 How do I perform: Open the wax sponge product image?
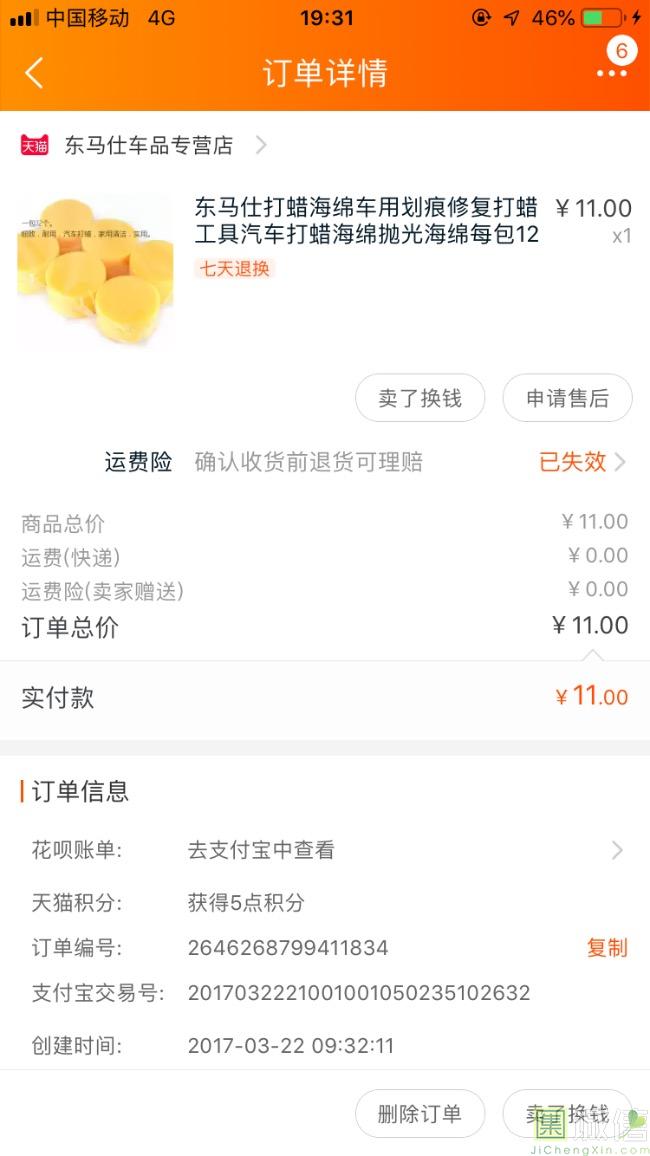pyautogui.click(x=95, y=272)
